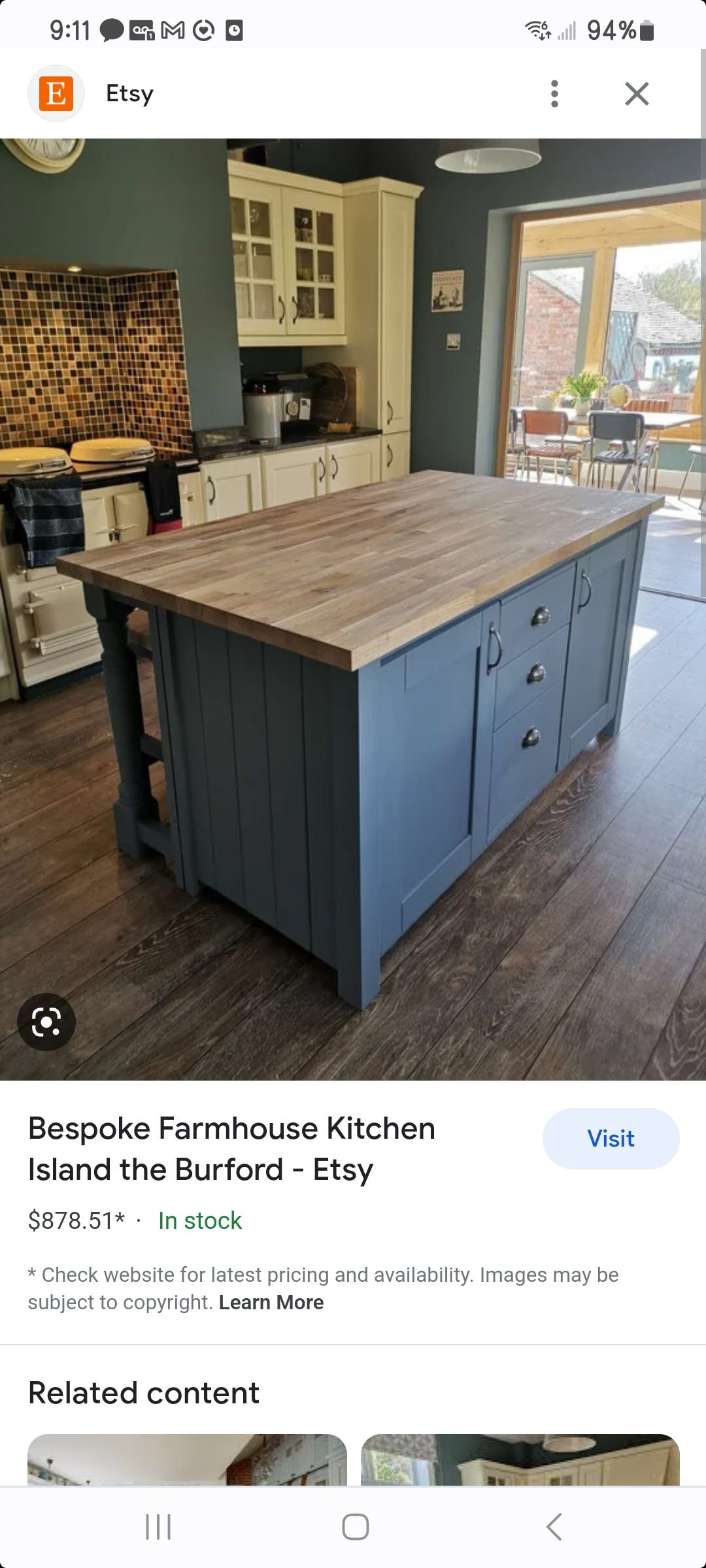Viewport: 706px width, 1568px height.
Task: Go back using the system back button
Action: tap(554, 1527)
